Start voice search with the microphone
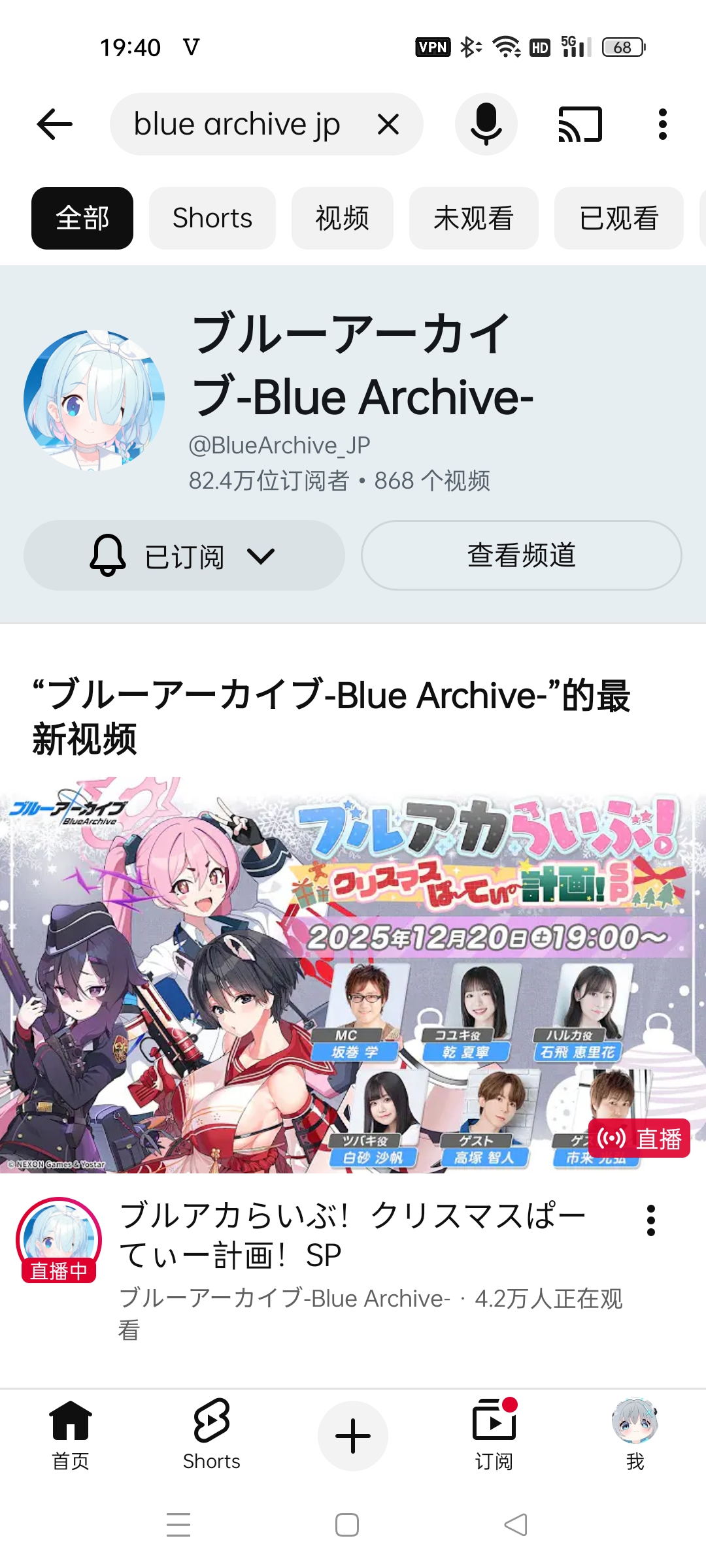Viewport: 706px width, 1568px height. (x=486, y=124)
